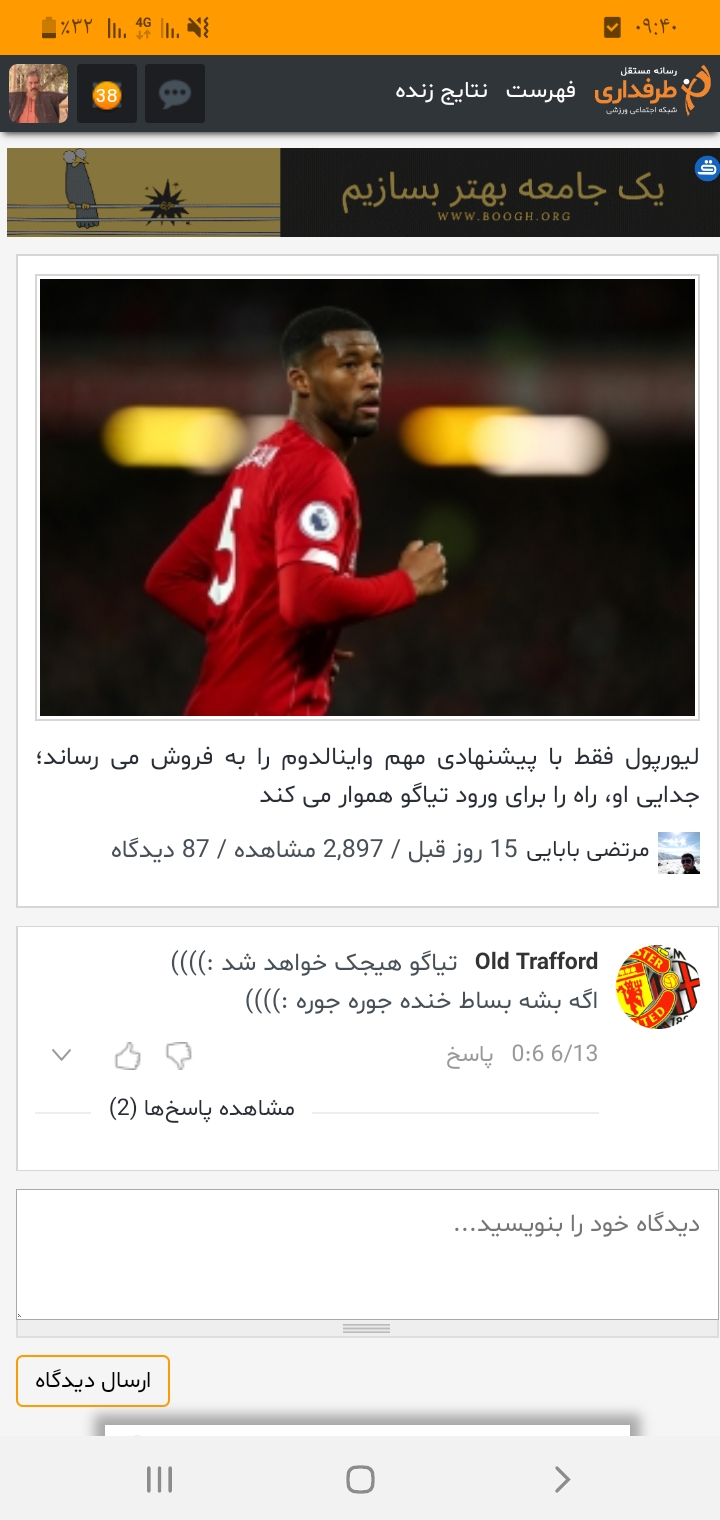Open notifications showing 38

[x=106, y=94]
